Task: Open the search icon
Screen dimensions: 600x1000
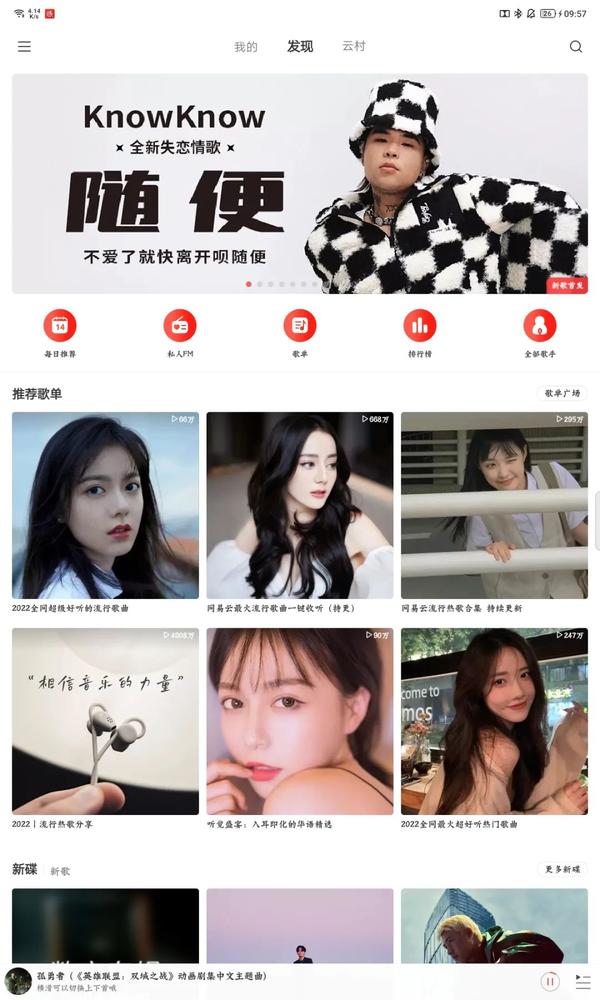Action: click(x=576, y=47)
